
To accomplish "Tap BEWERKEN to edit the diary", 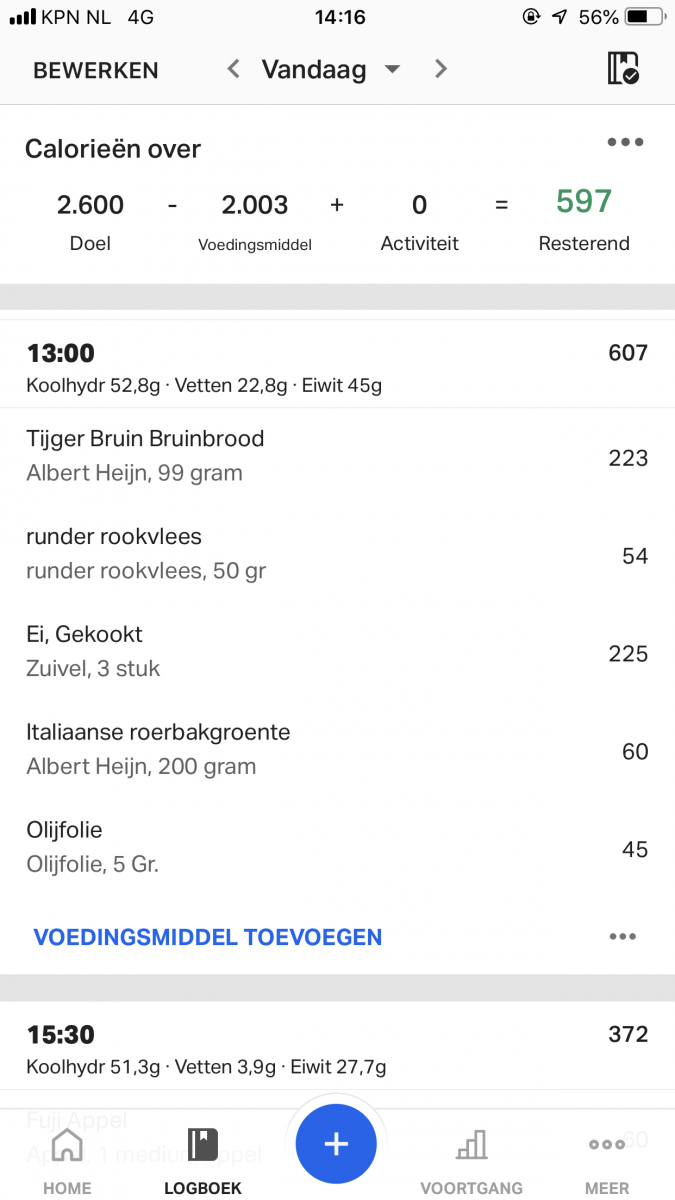I will [x=96, y=70].
